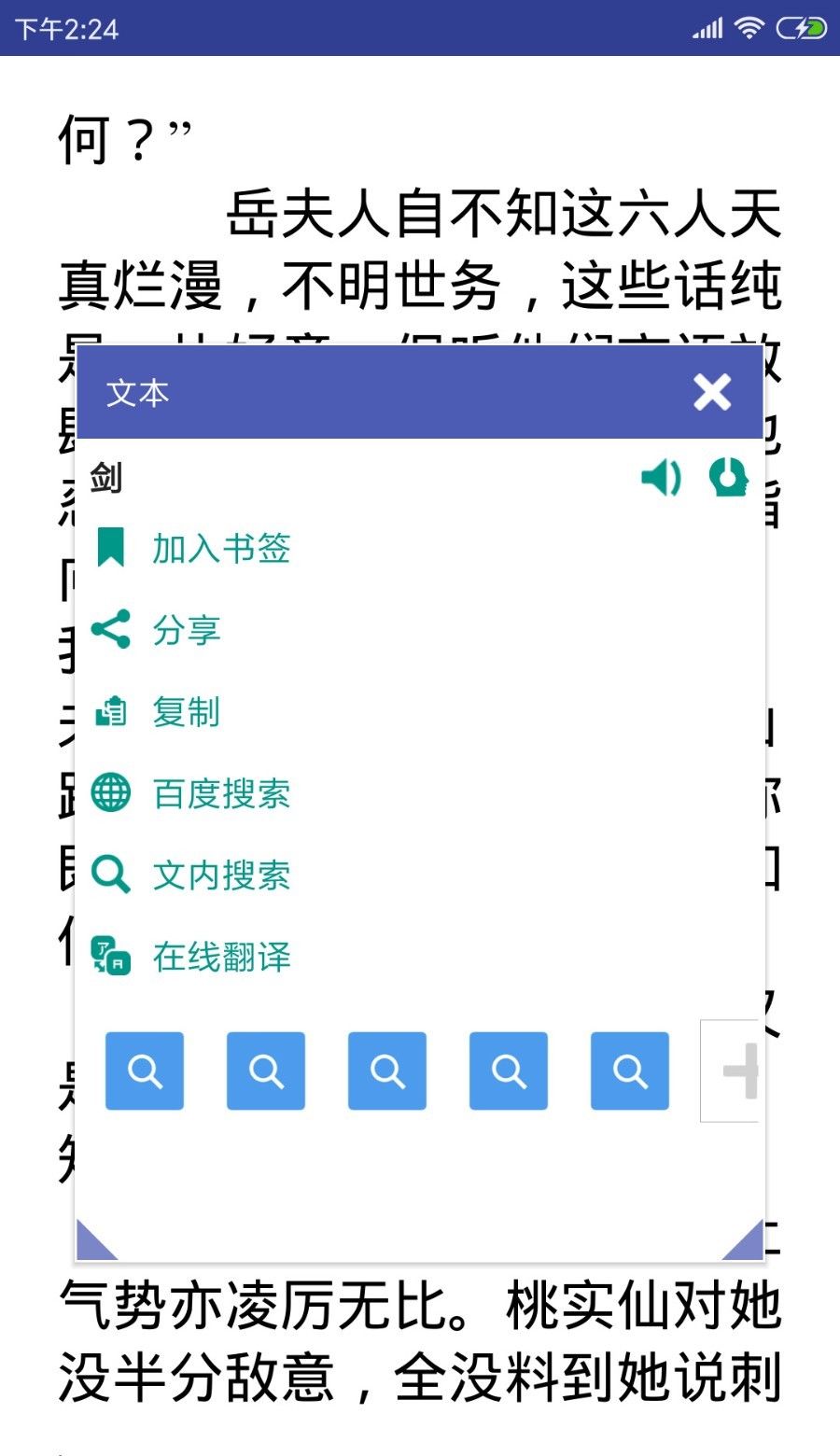Tap the plus button to add a search
Screen dimensions: 840x1456
(x=735, y=1071)
